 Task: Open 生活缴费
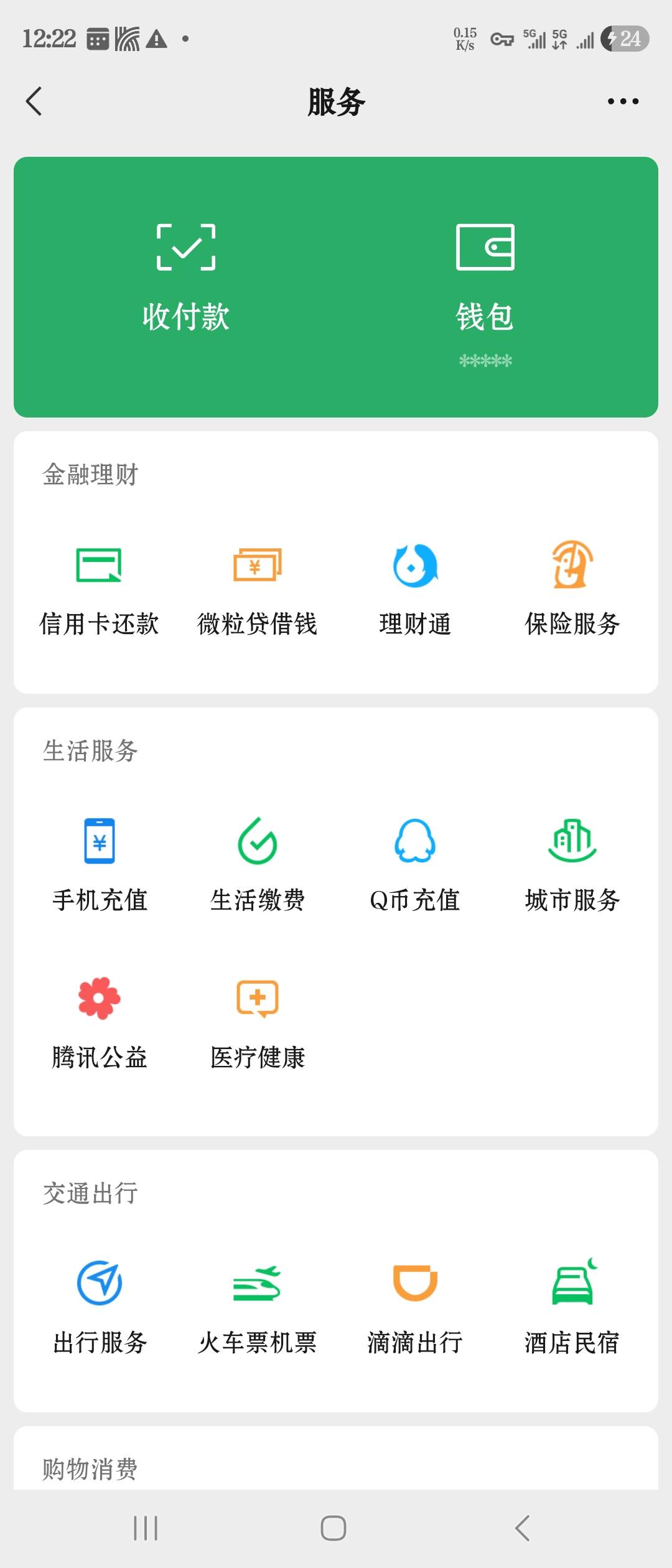[x=257, y=865]
